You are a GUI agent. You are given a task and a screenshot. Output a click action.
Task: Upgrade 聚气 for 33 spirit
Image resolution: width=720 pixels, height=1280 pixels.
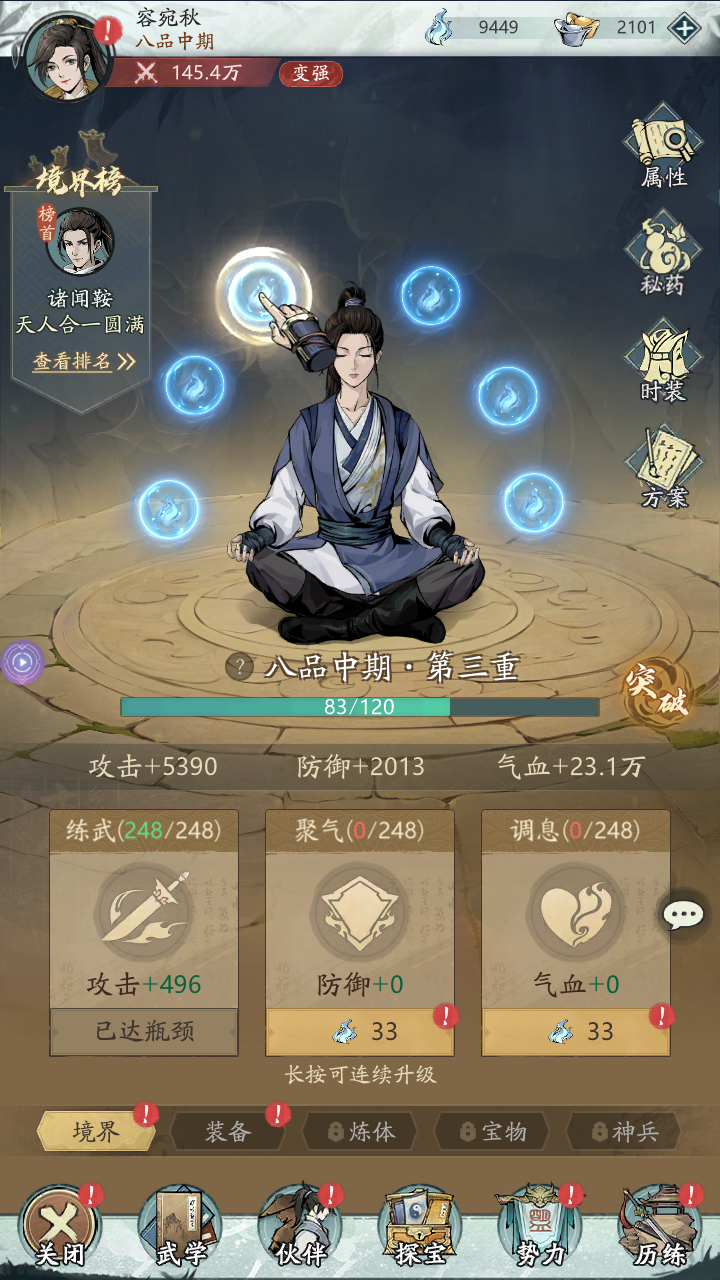tap(359, 1031)
